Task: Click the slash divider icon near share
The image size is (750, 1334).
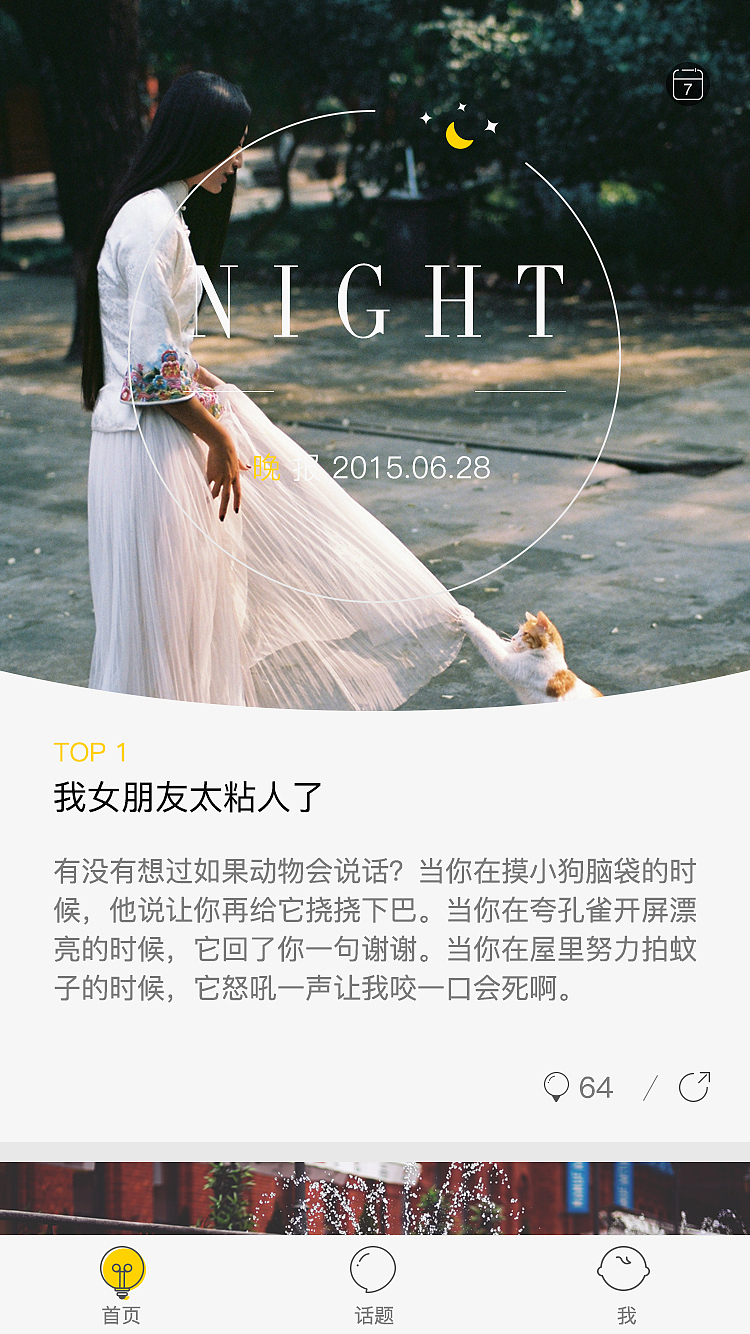Action: coord(653,1088)
